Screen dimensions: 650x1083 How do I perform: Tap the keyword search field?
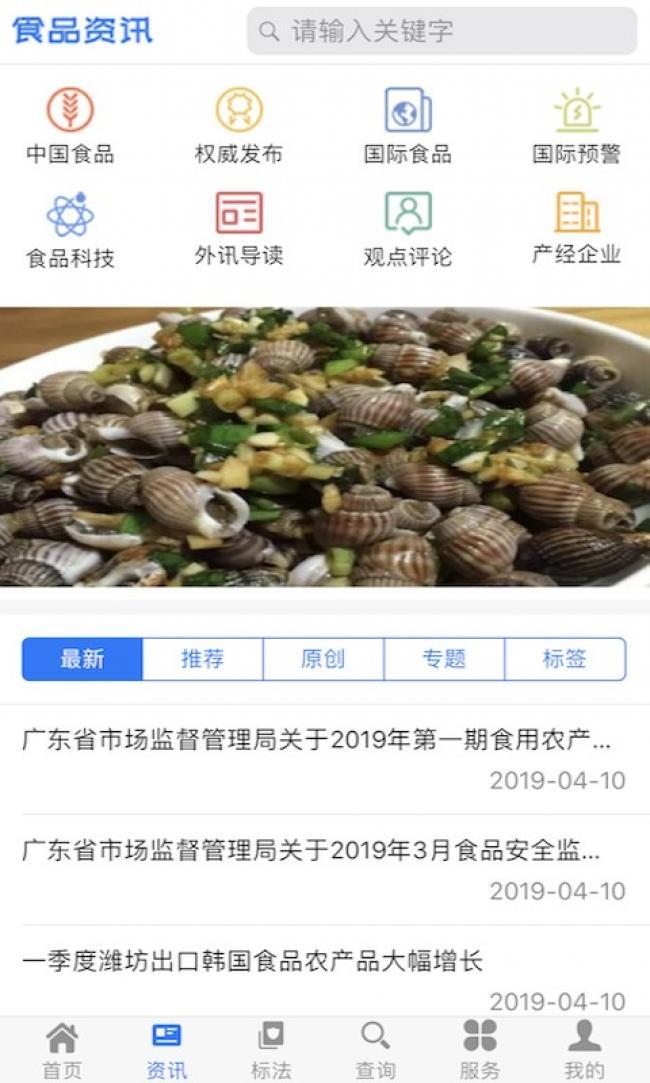pyautogui.click(x=442, y=31)
